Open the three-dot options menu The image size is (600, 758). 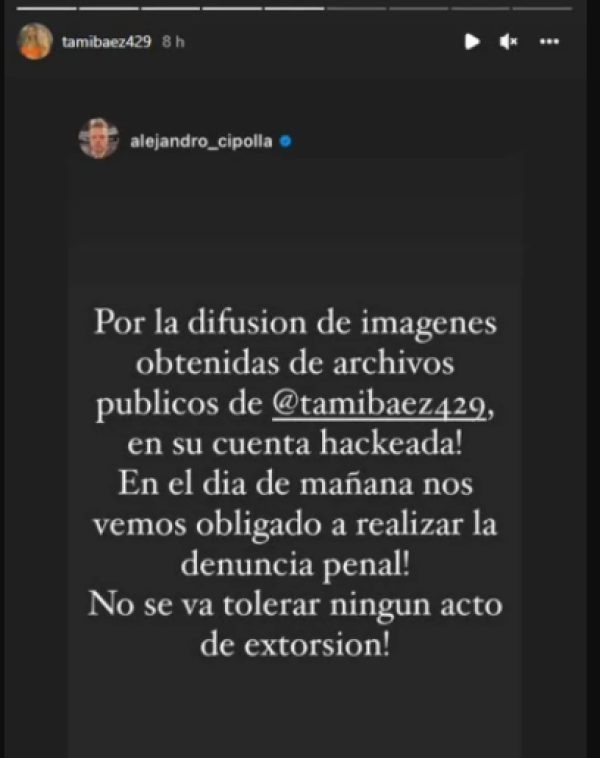(549, 42)
